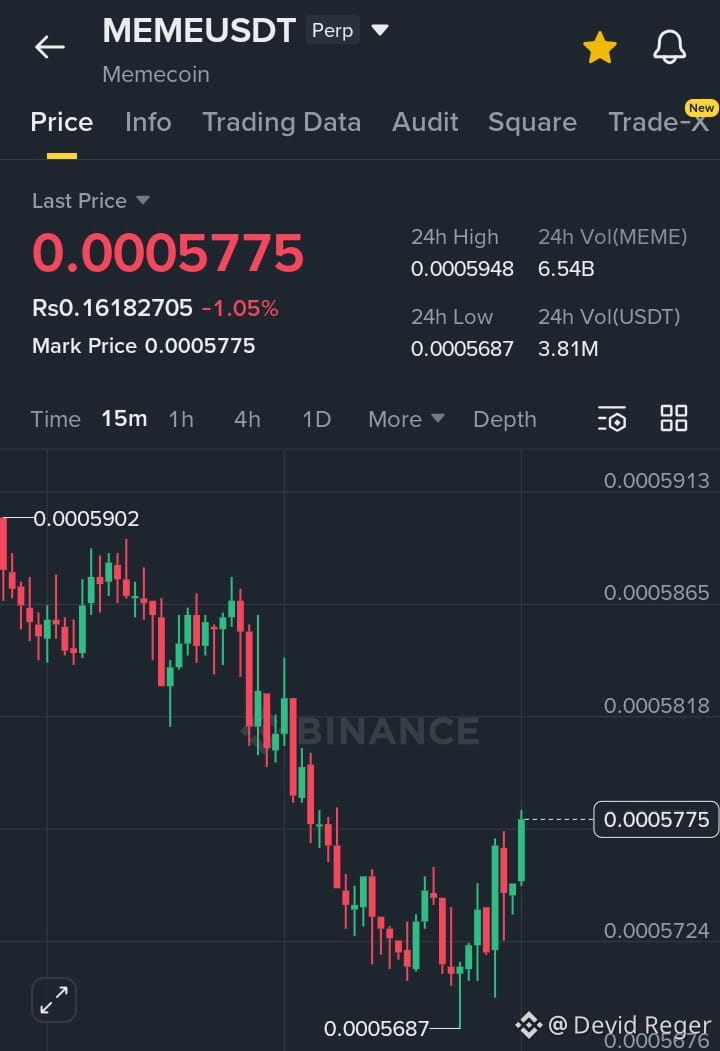Go back using the arrow icon
The width and height of the screenshot is (720, 1051).
[x=49, y=46]
